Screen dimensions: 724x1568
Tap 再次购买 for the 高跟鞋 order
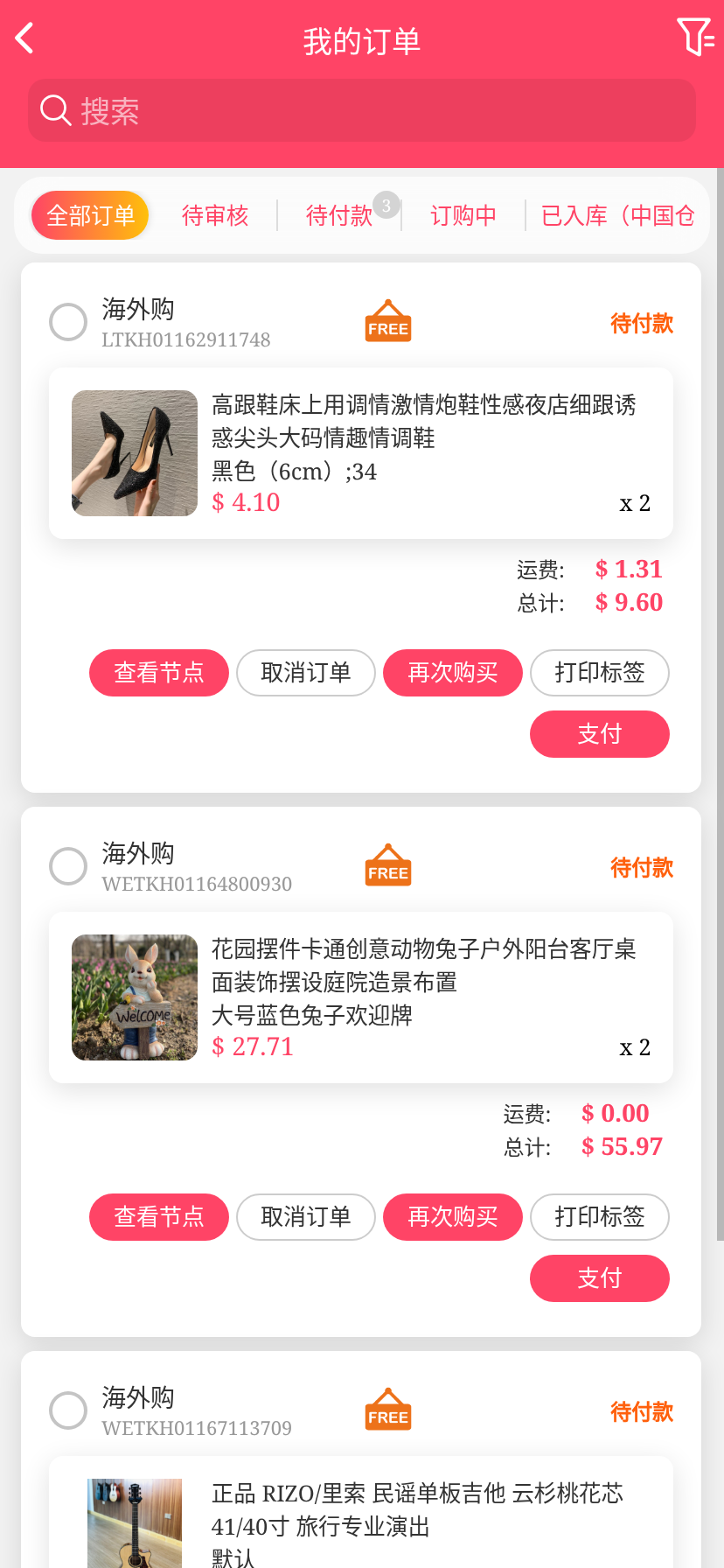click(453, 673)
